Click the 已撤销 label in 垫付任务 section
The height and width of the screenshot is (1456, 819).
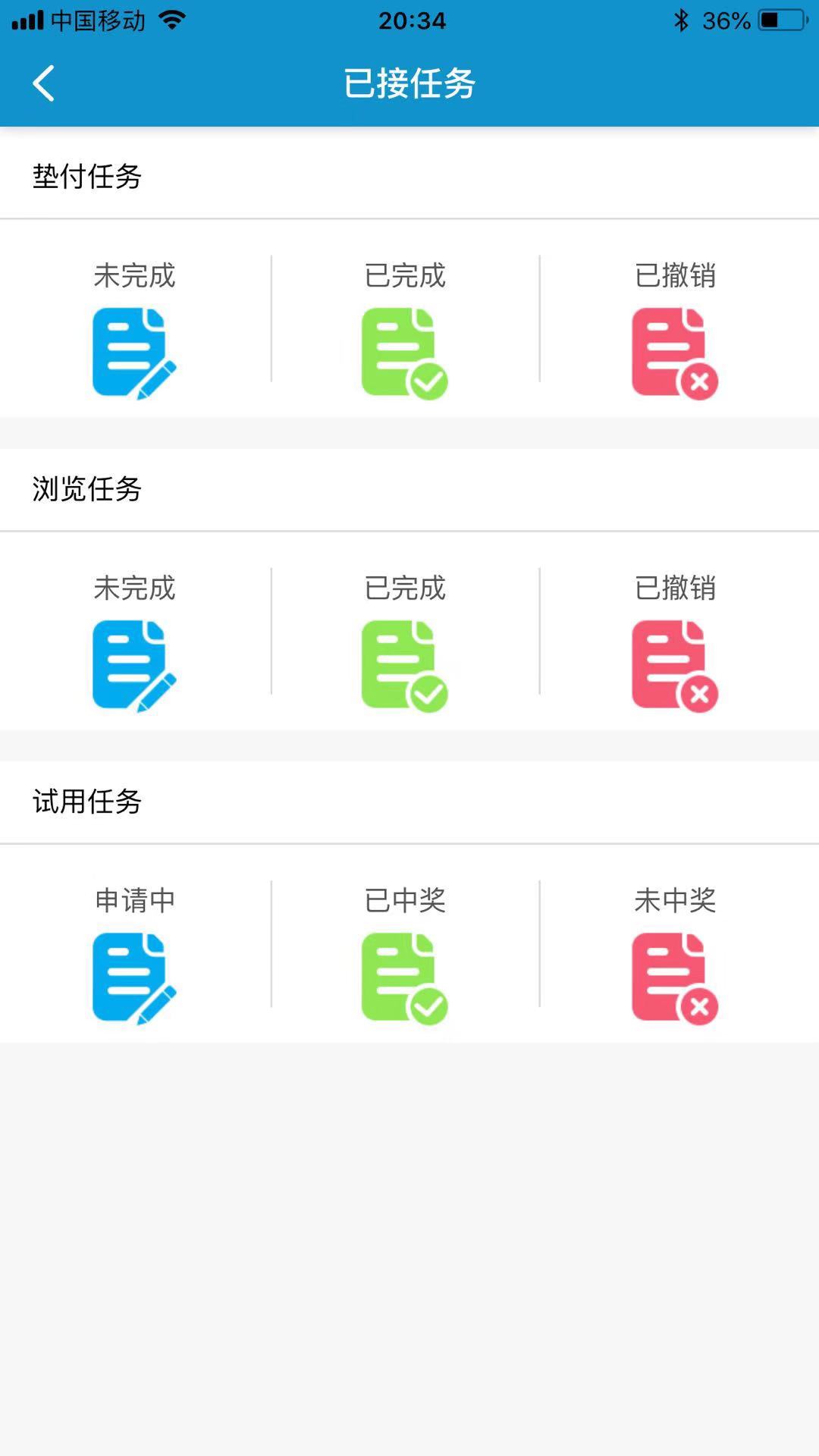(x=674, y=276)
